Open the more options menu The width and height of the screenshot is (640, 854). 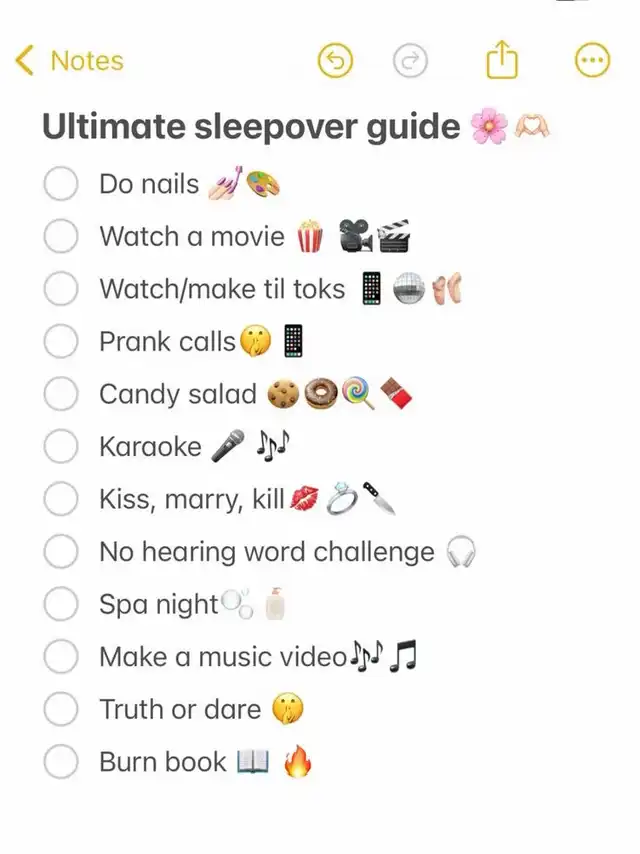click(592, 62)
